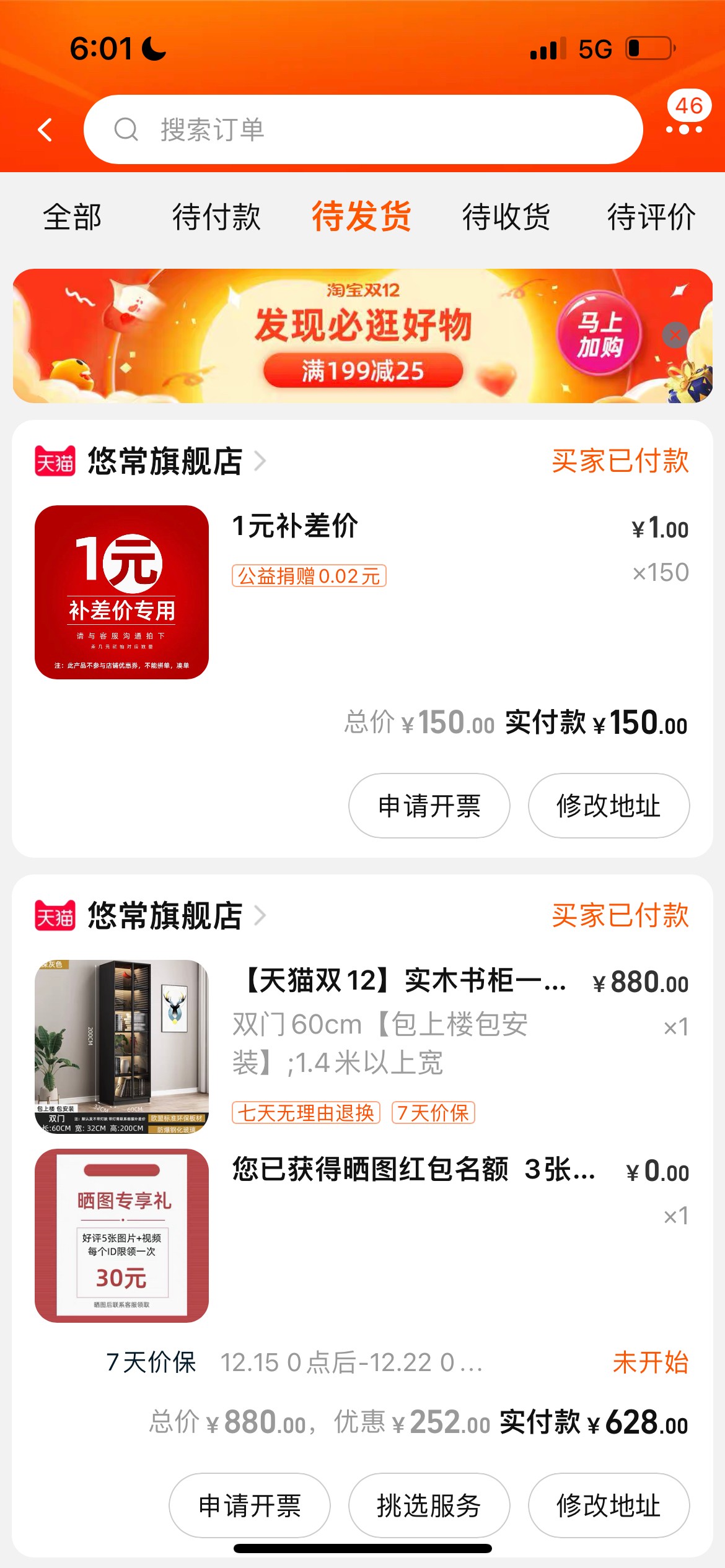The height and width of the screenshot is (1568, 725).
Task: Switch to the 待评价 tab
Action: pyautogui.click(x=651, y=217)
